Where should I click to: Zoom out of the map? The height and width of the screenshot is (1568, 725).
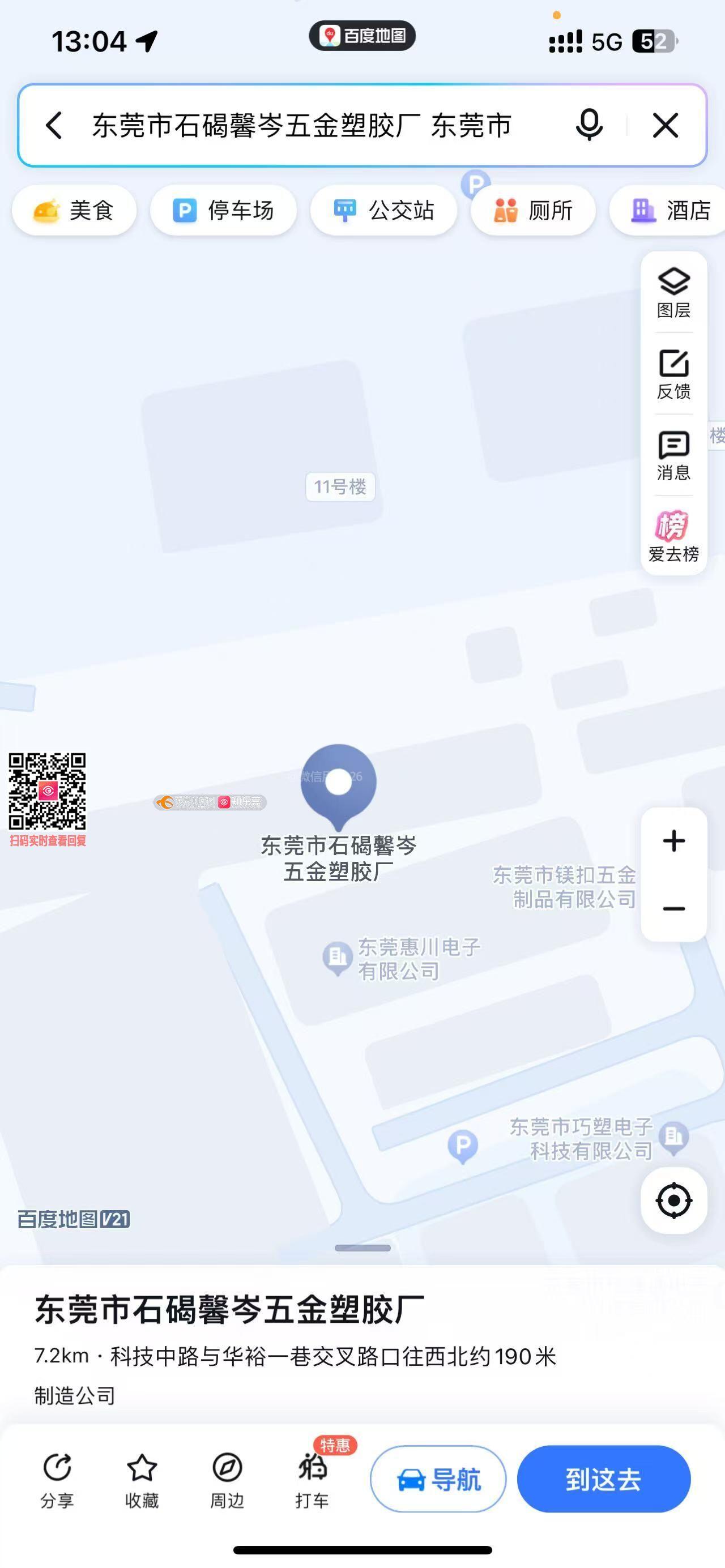coord(673,909)
